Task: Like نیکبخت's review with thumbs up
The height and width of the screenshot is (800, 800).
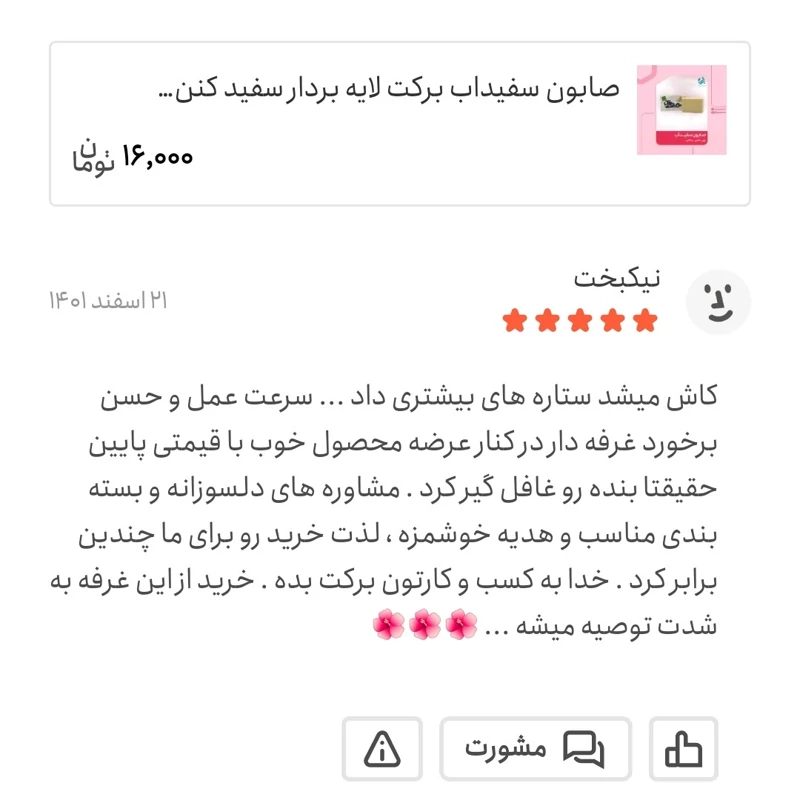Action: click(684, 748)
